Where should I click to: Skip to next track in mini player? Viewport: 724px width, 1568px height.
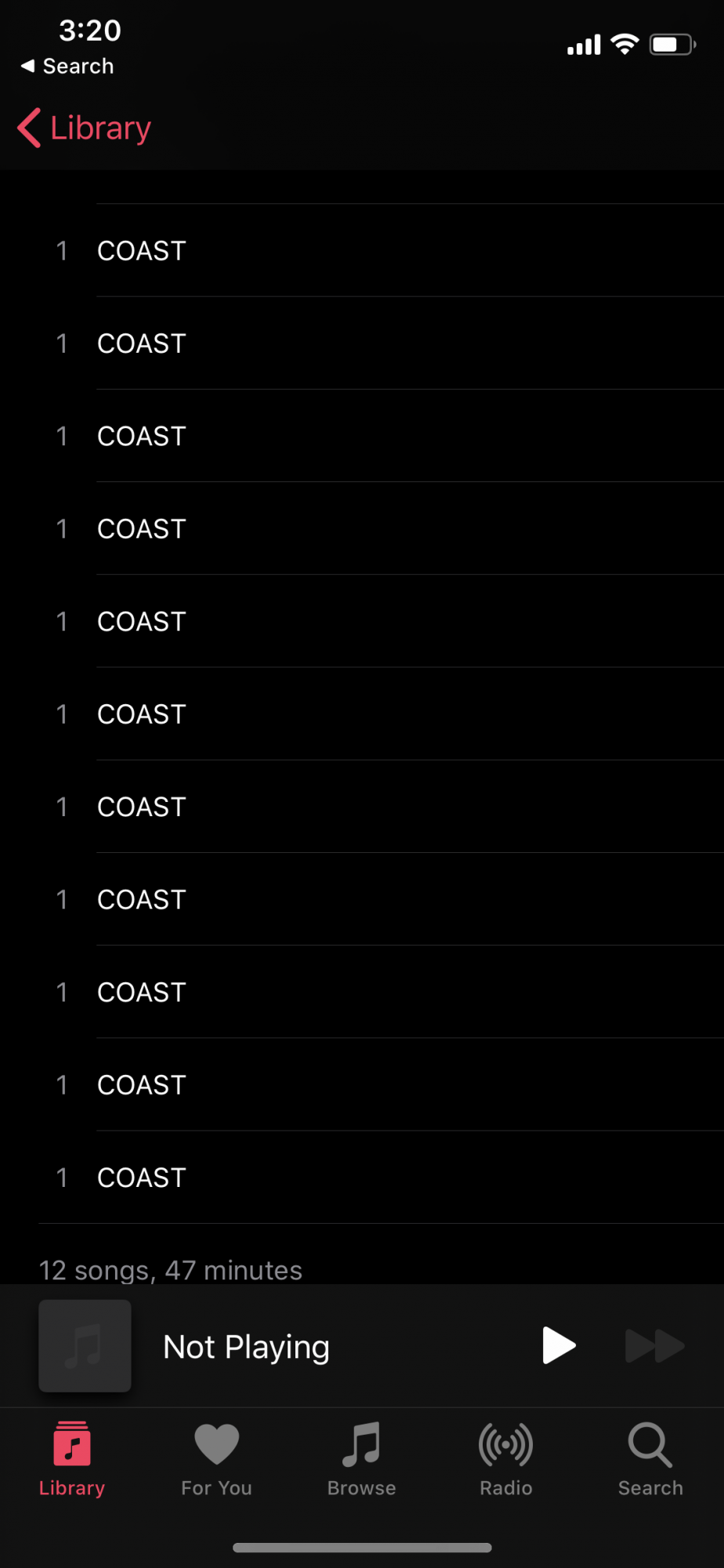pos(654,1345)
